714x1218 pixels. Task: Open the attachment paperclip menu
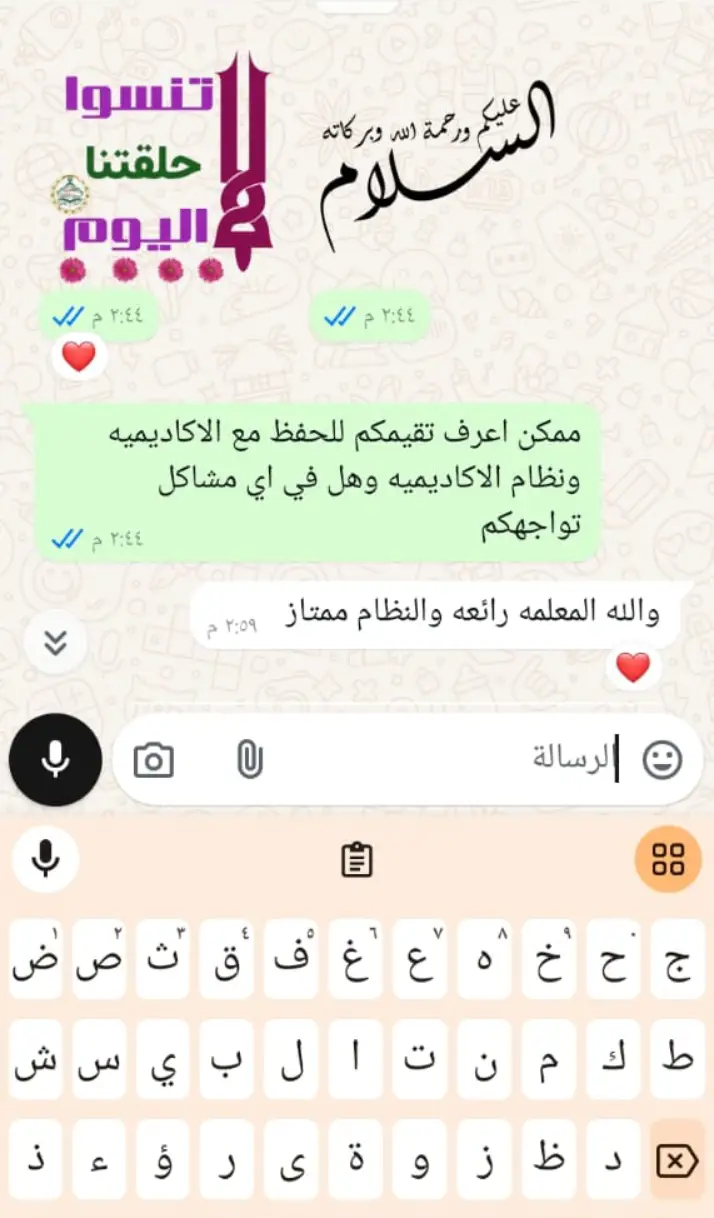coord(249,760)
